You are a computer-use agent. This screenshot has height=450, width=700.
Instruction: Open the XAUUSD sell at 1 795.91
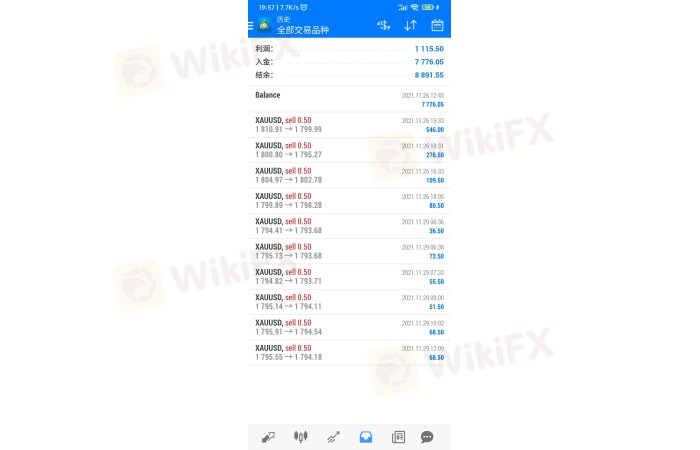coord(349,326)
